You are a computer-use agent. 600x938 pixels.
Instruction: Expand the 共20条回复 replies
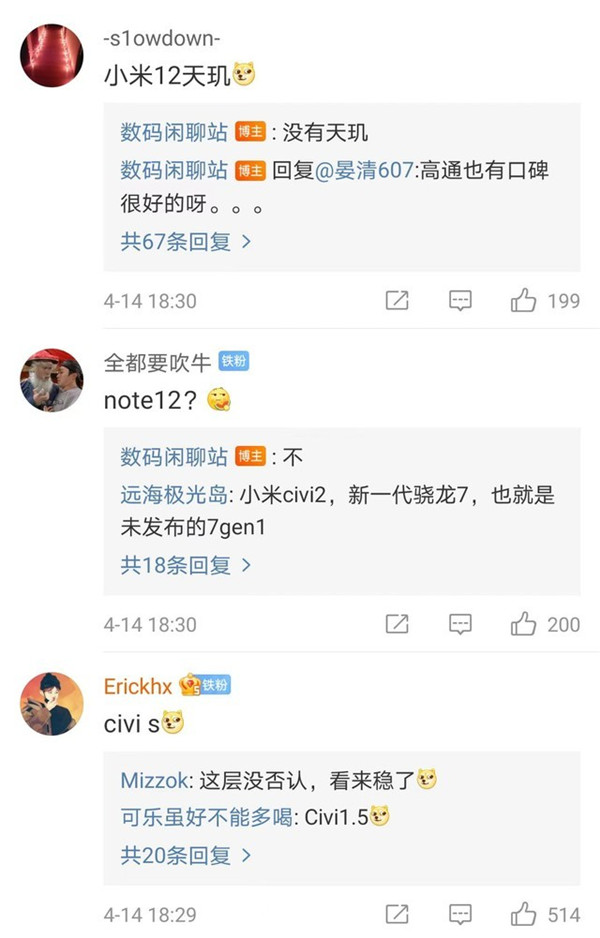pos(186,855)
